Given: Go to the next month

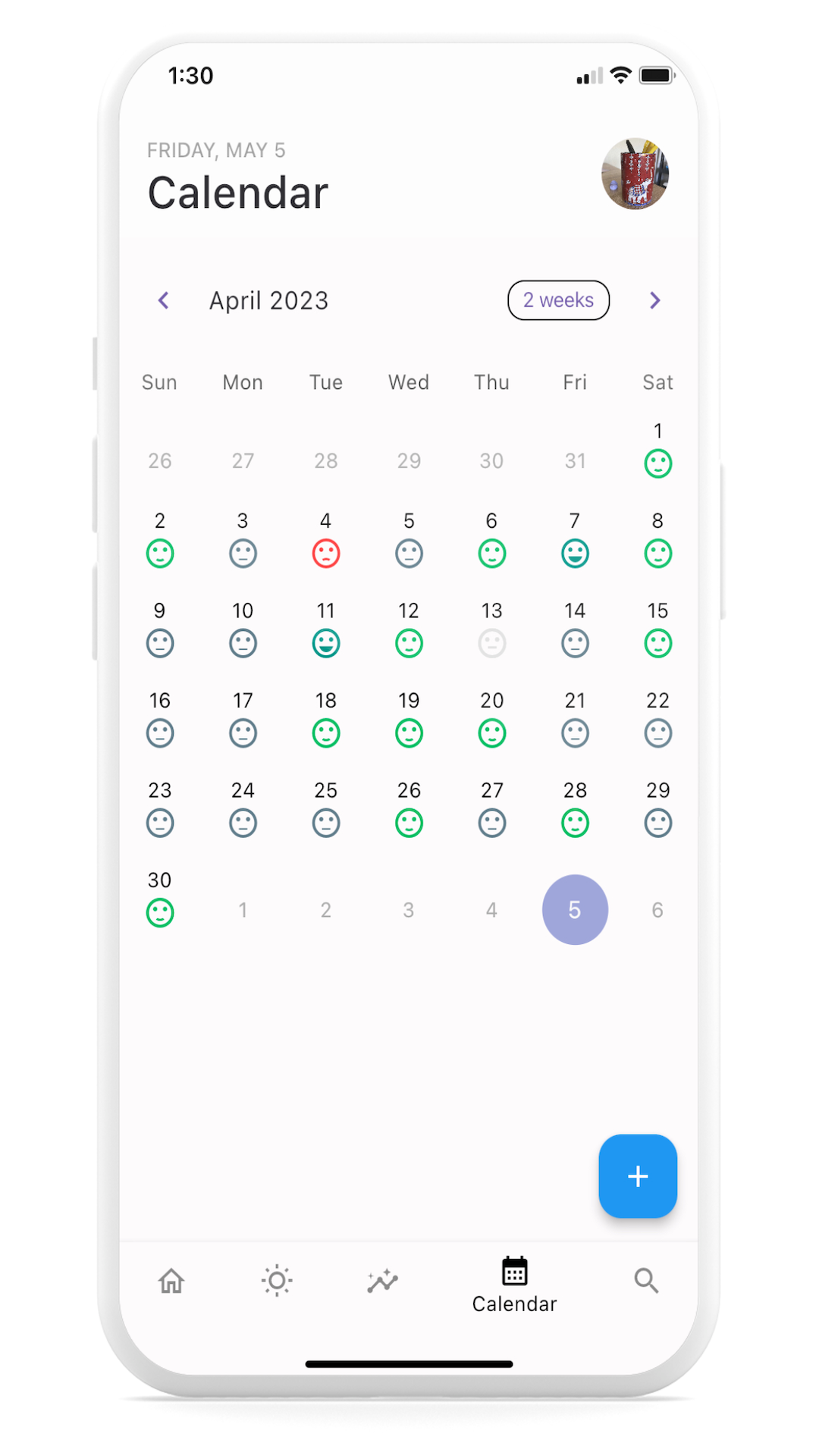Looking at the screenshot, I should tap(655, 300).
